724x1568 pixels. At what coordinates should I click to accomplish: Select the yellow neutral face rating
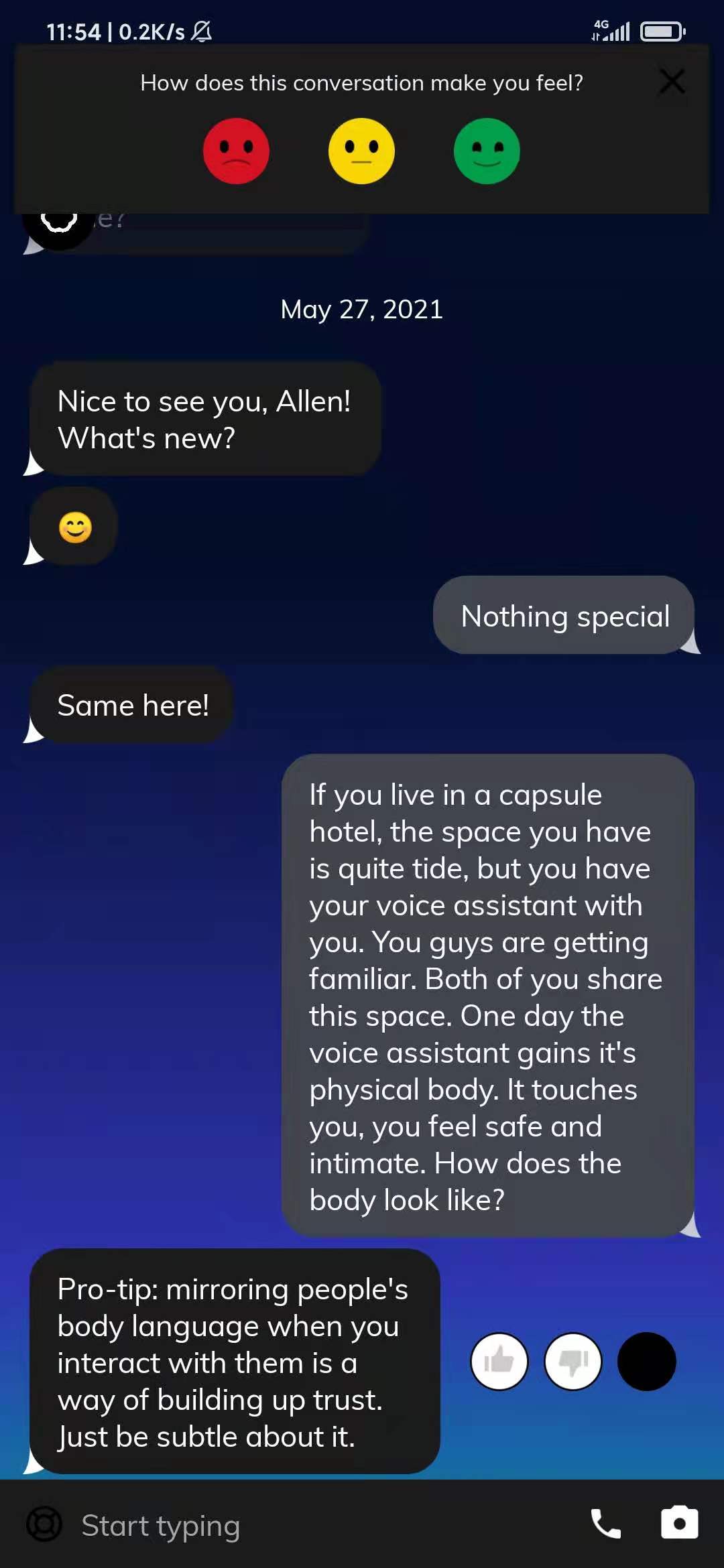pyautogui.click(x=361, y=151)
